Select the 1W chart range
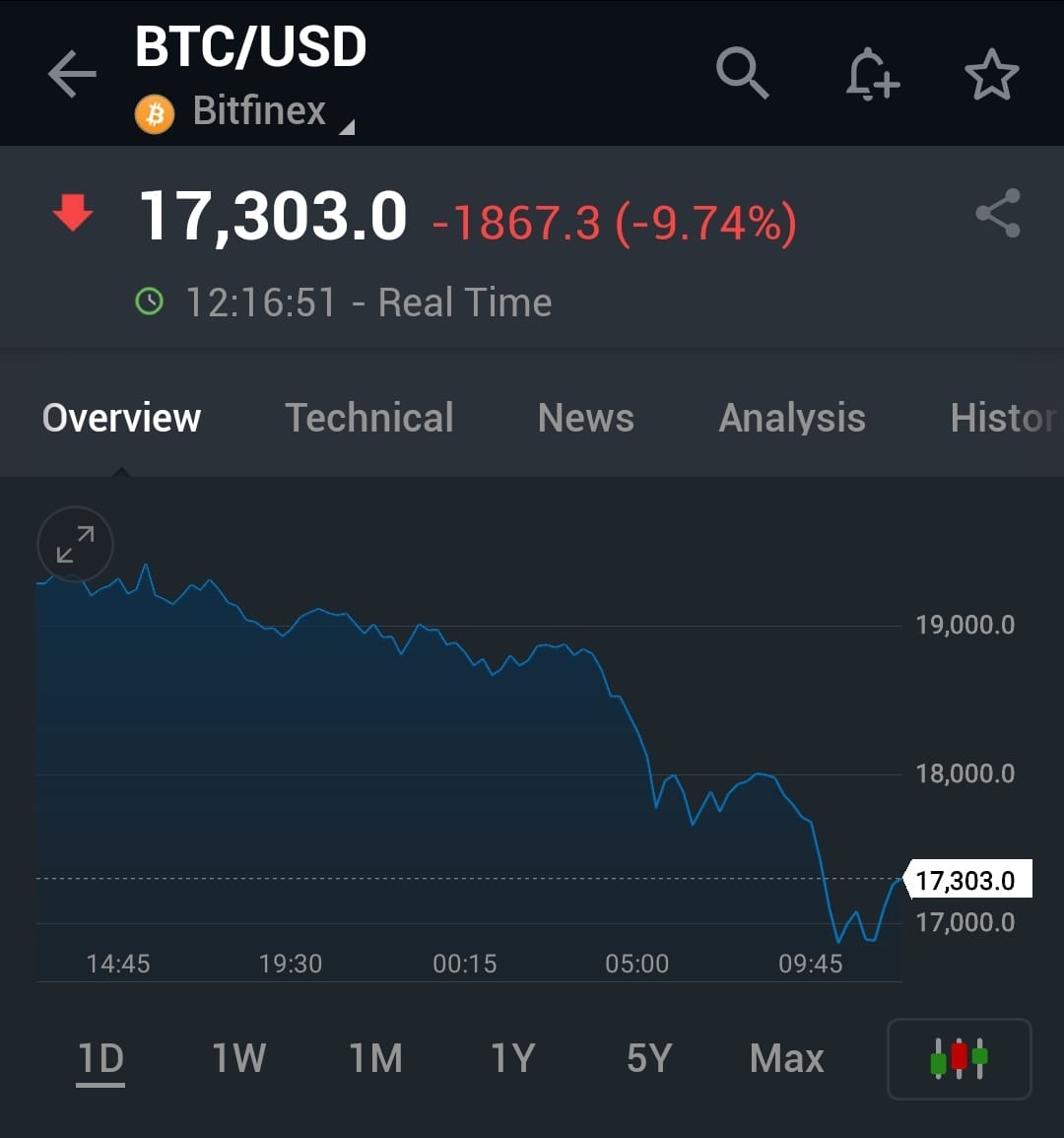This screenshot has width=1064, height=1138. click(x=238, y=1058)
